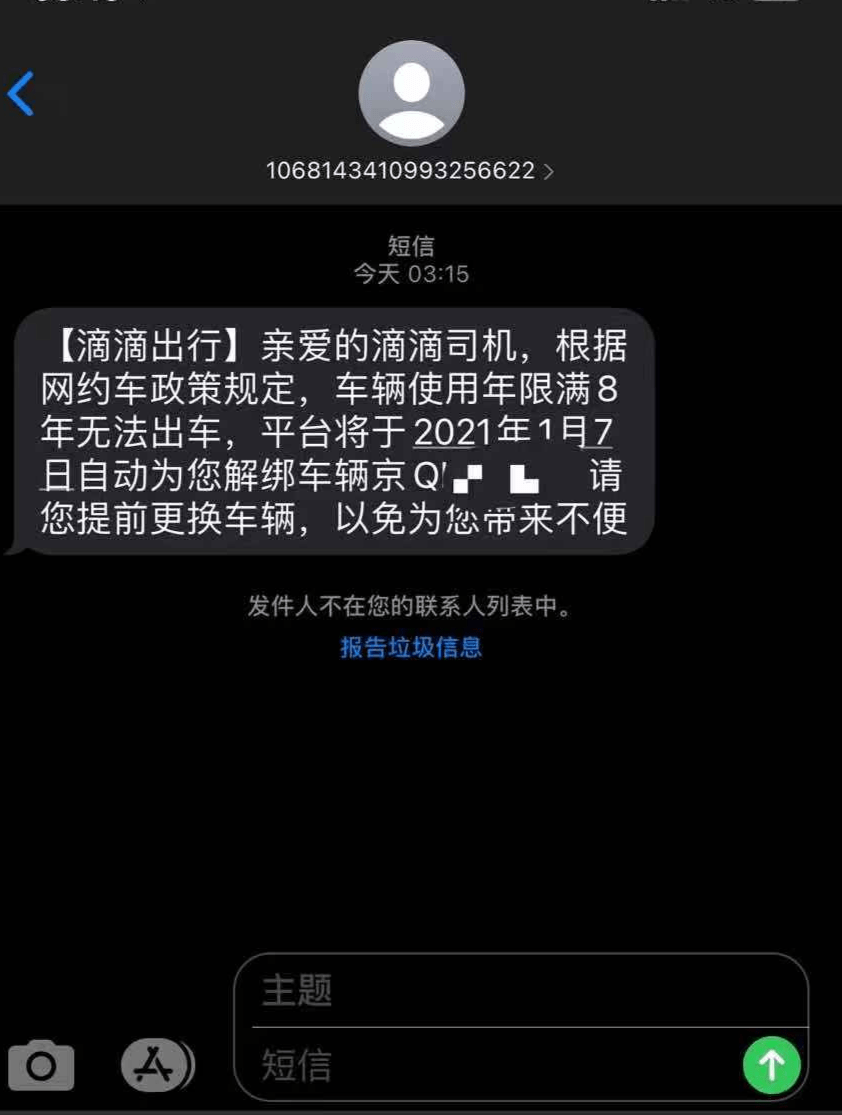Tap the contact avatar image
Image resolution: width=842 pixels, height=1115 pixels.
pyautogui.click(x=410, y=92)
